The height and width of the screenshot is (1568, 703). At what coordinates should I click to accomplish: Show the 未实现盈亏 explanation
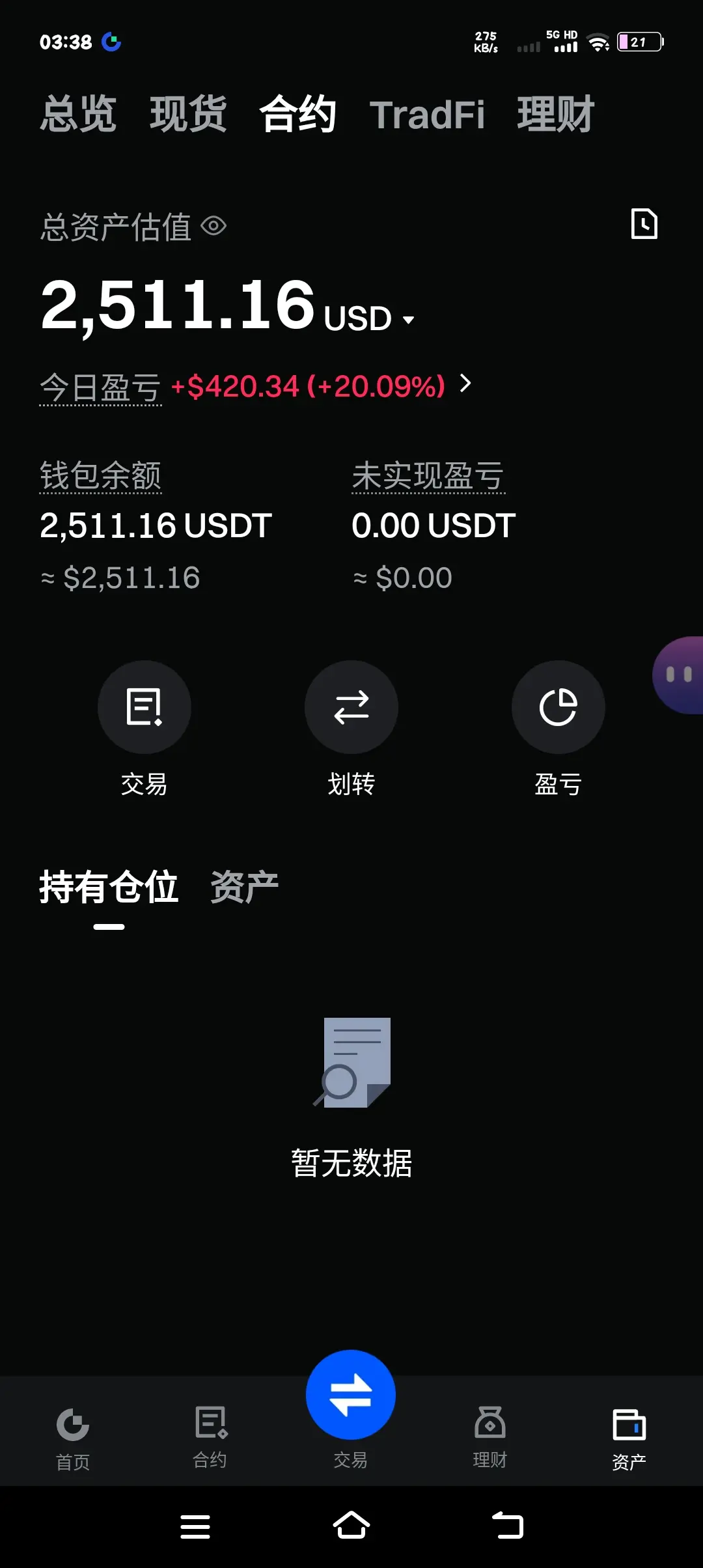click(x=428, y=476)
